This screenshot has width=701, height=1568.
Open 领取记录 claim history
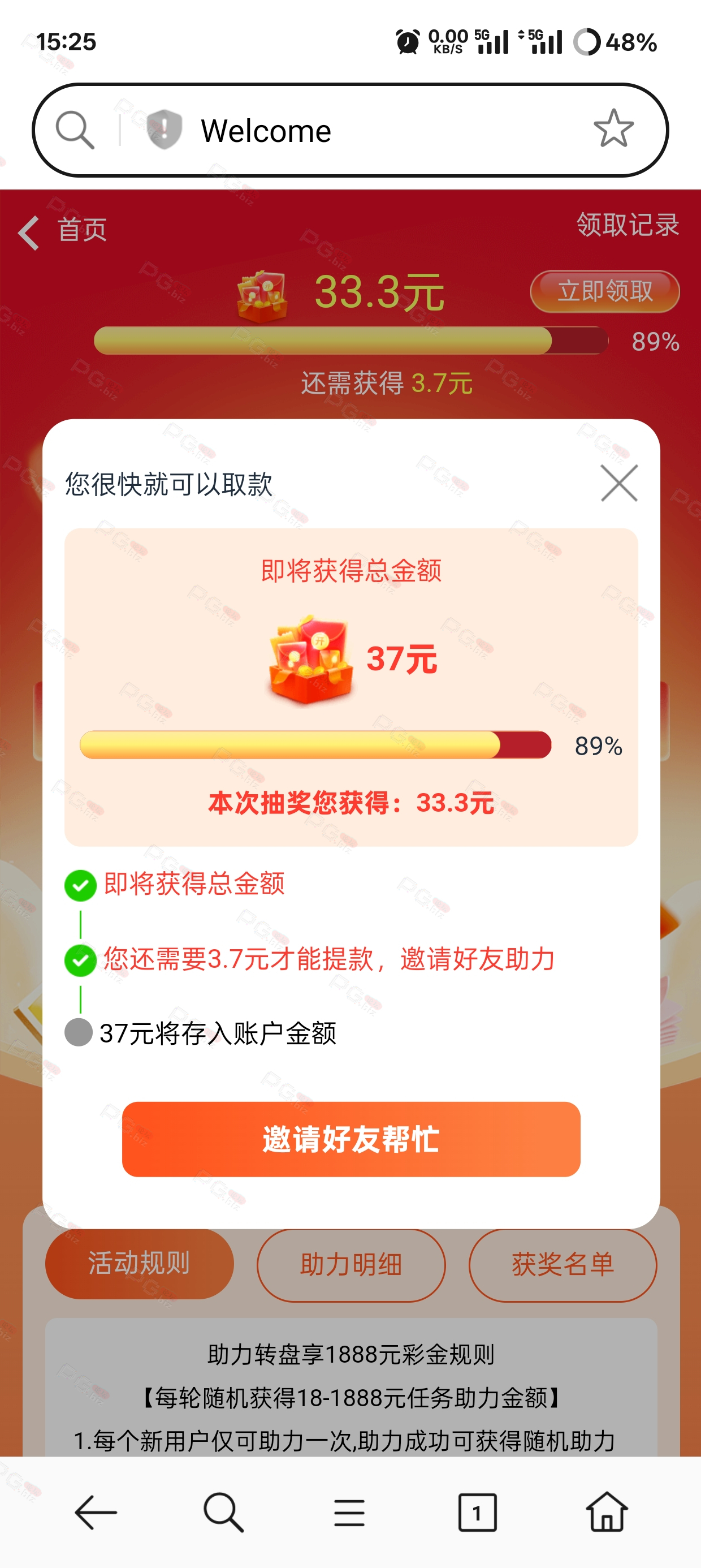628,225
